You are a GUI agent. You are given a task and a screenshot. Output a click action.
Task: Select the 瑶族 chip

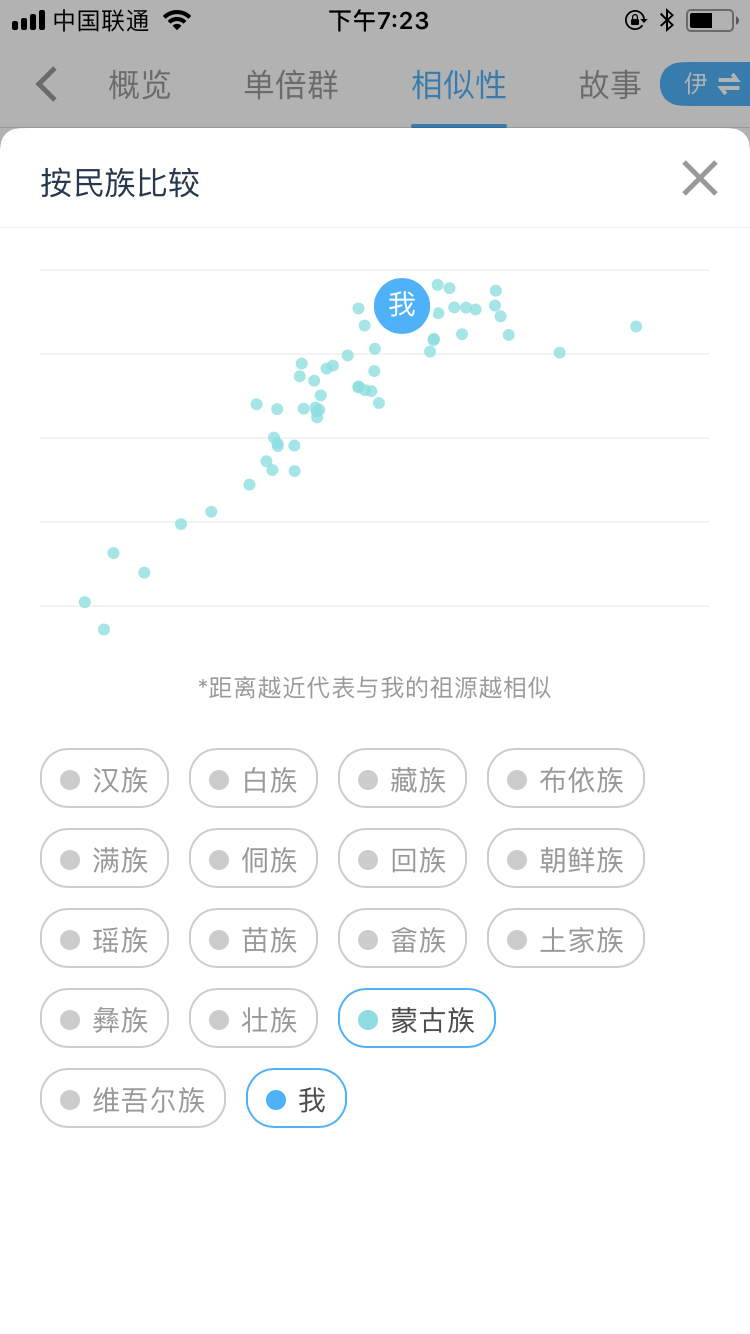[104, 938]
